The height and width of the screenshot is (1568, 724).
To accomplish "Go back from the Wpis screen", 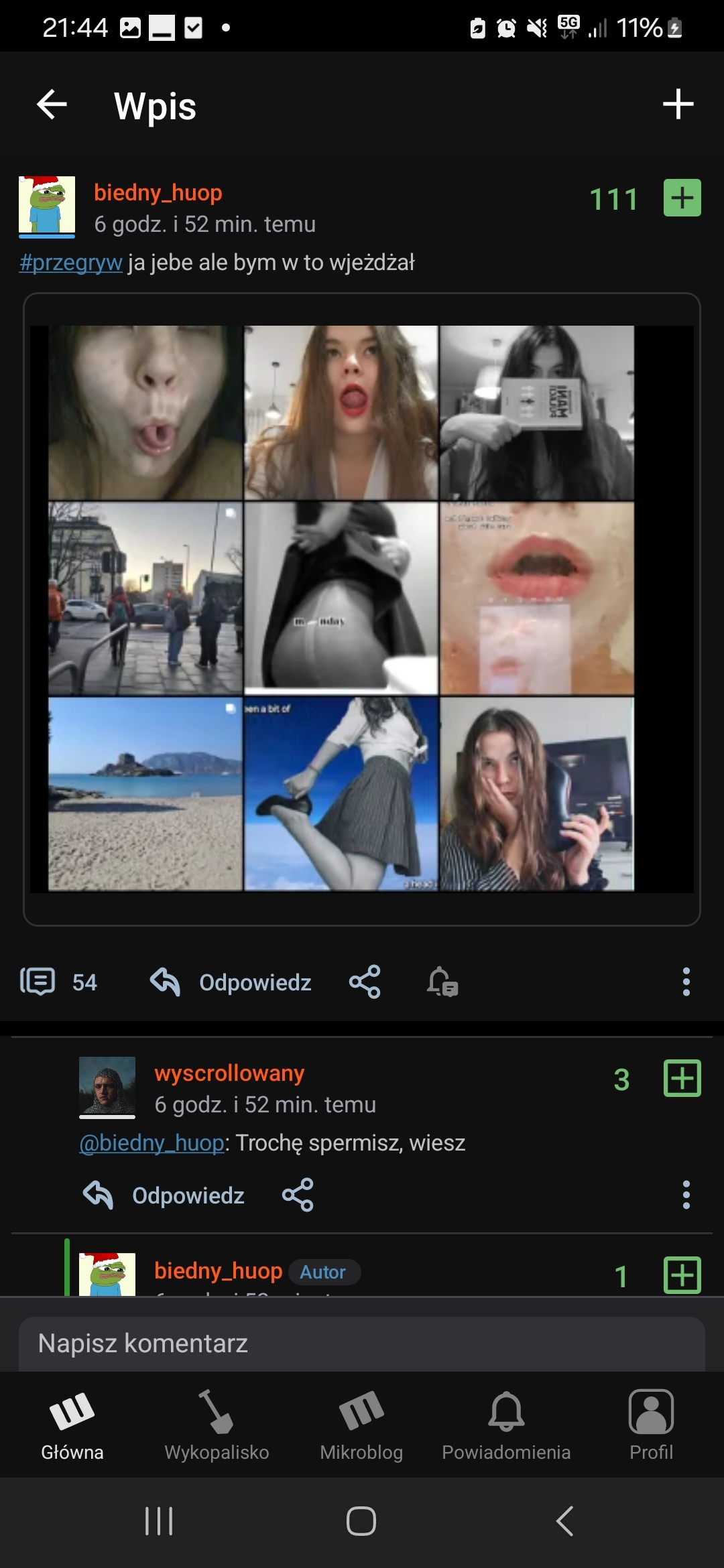I will tap(52, 105).
